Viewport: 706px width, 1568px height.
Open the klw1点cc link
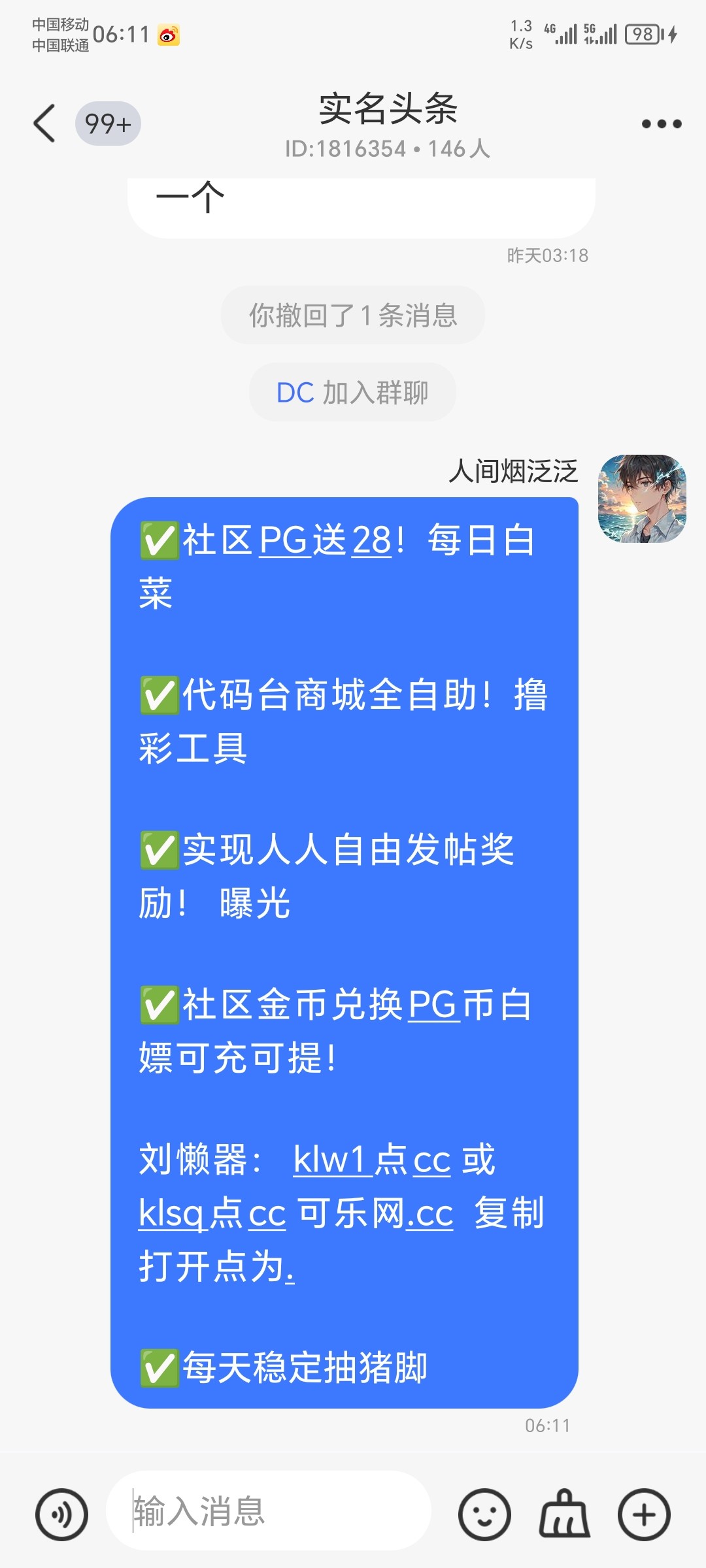pyautogui.click(x=372, y=1161)
